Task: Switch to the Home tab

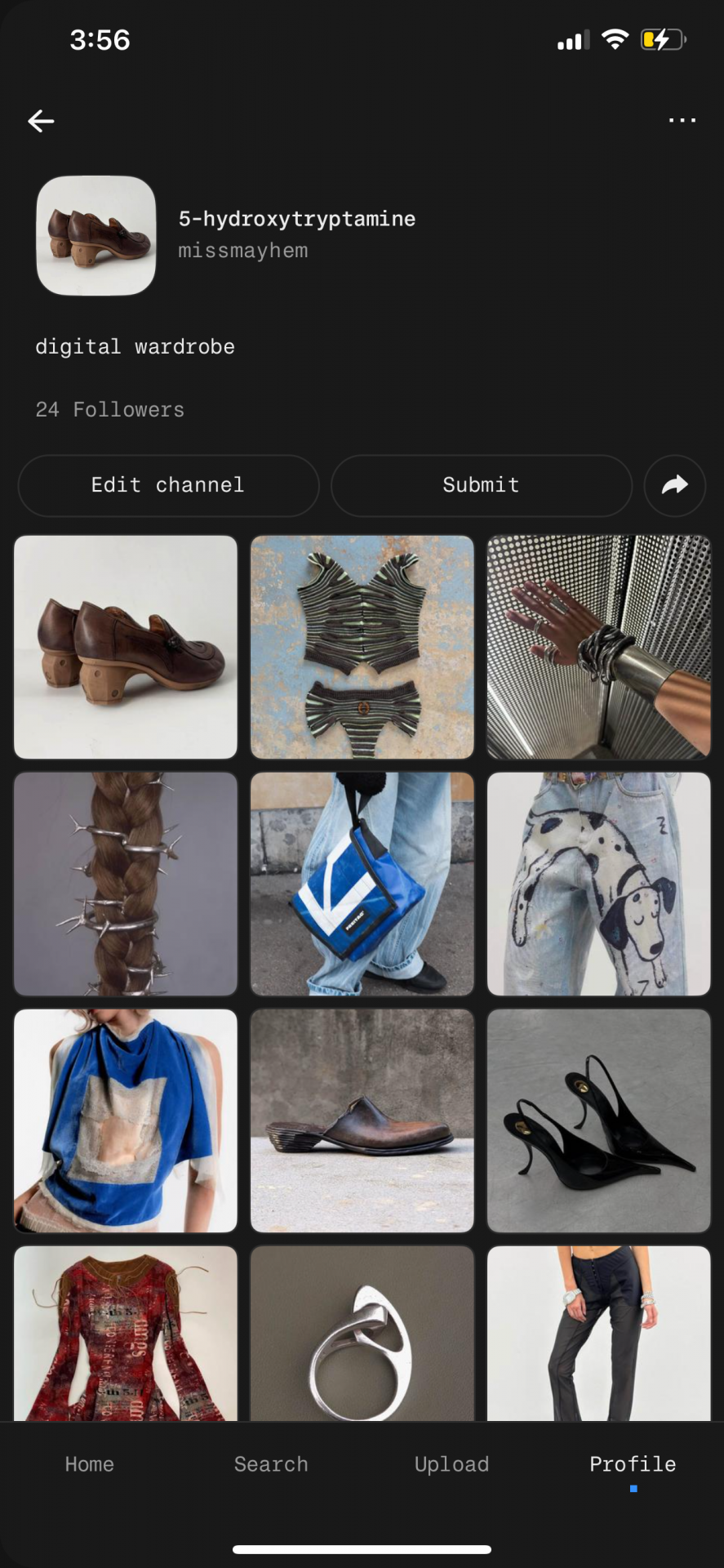Action: point(90,1464)
